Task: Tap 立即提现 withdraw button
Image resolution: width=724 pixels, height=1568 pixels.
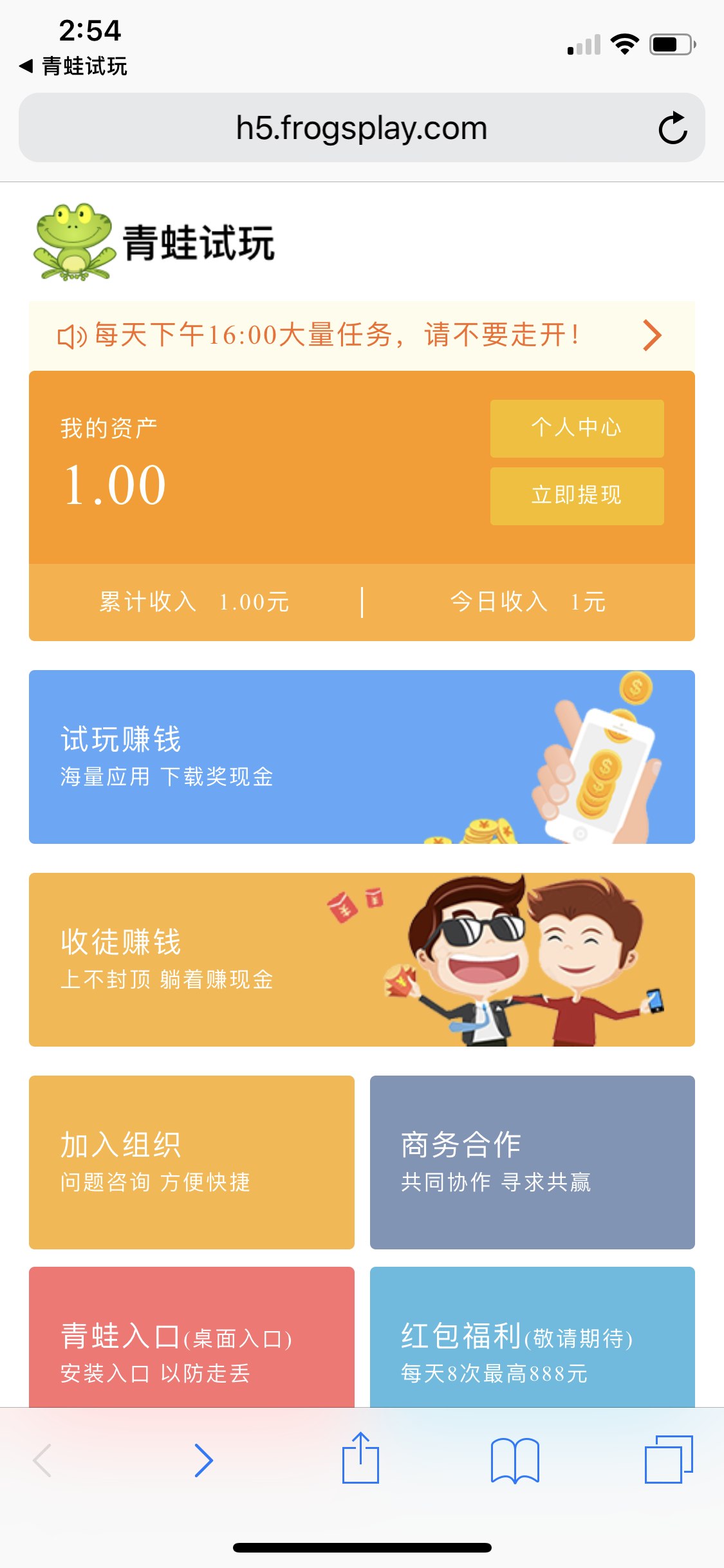Action: coord(577,496)
